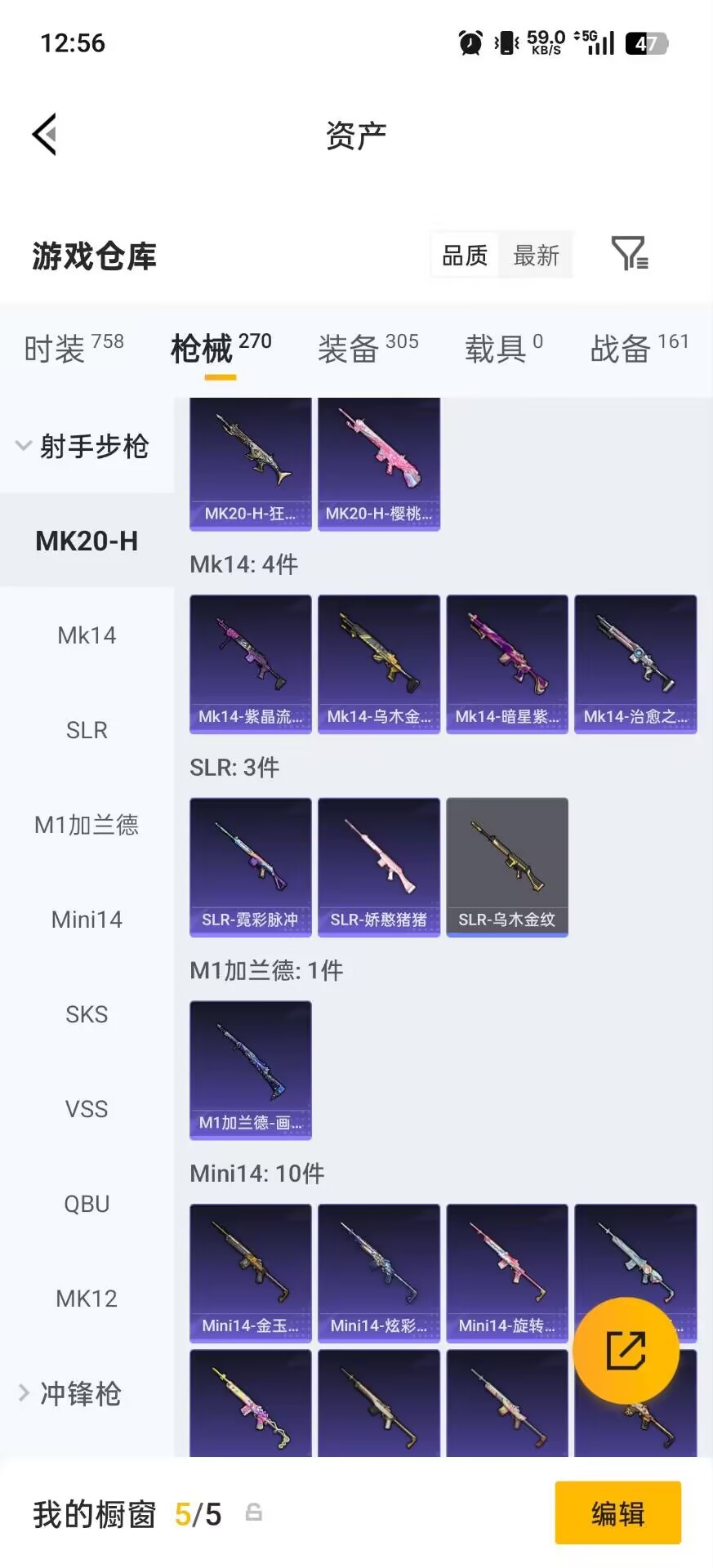713x1568 pixels.
Task: View the M1加兰德-画 skin tile
Action: [251, 1070]
